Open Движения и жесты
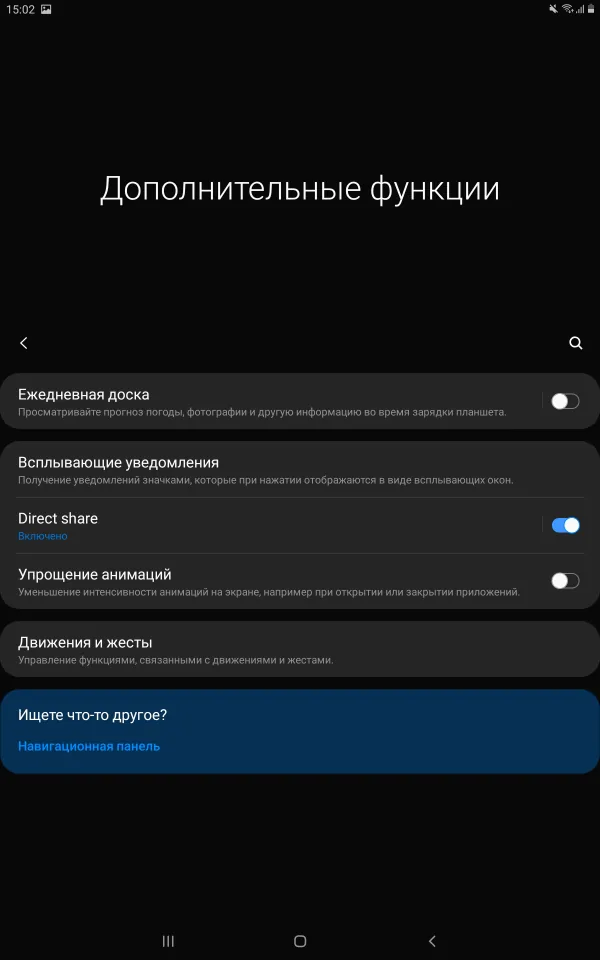Image resolution: width=600 pixels, height=960 pixels. tap(300, 649)
